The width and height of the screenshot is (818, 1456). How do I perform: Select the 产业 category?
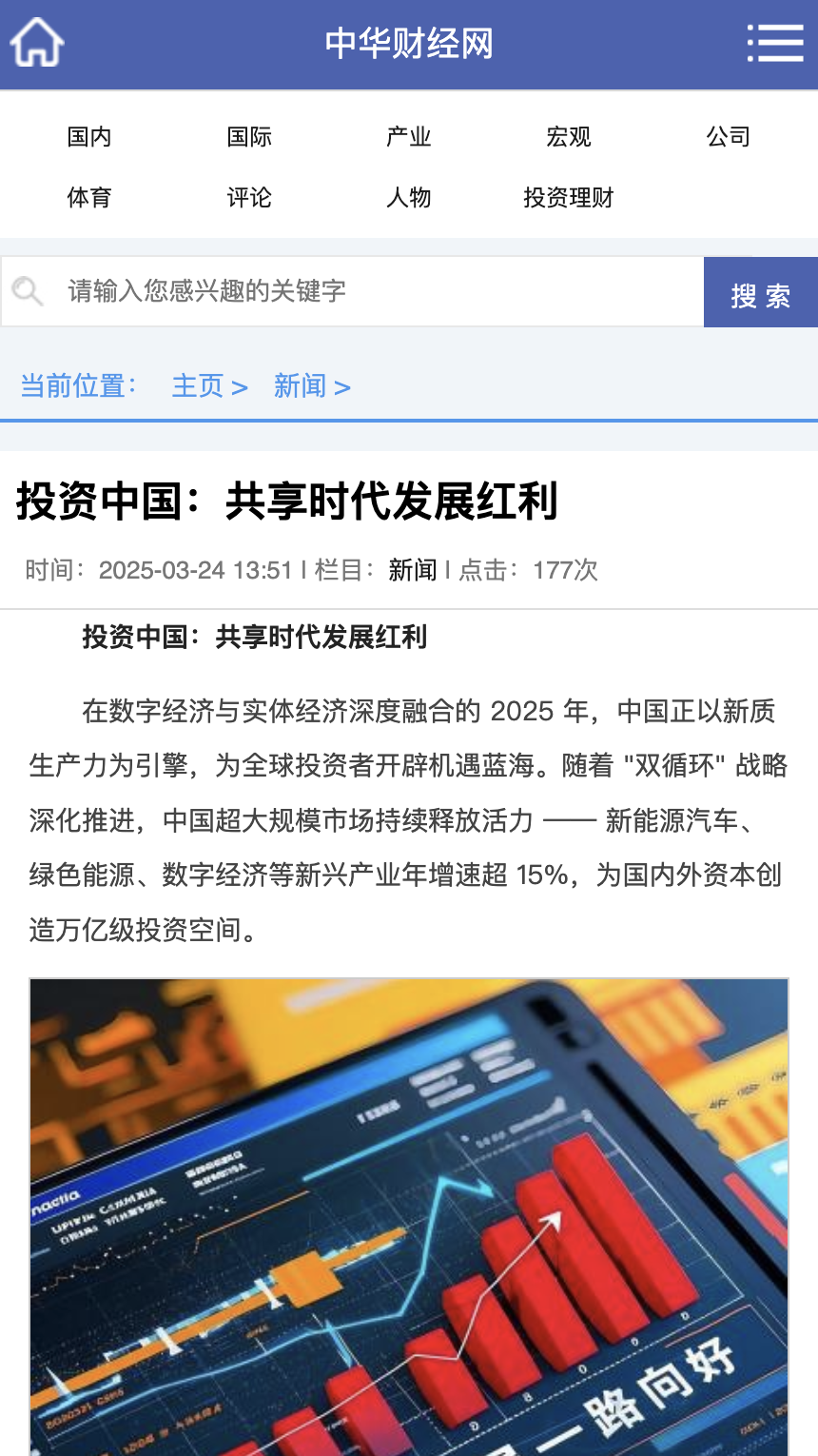409,137
